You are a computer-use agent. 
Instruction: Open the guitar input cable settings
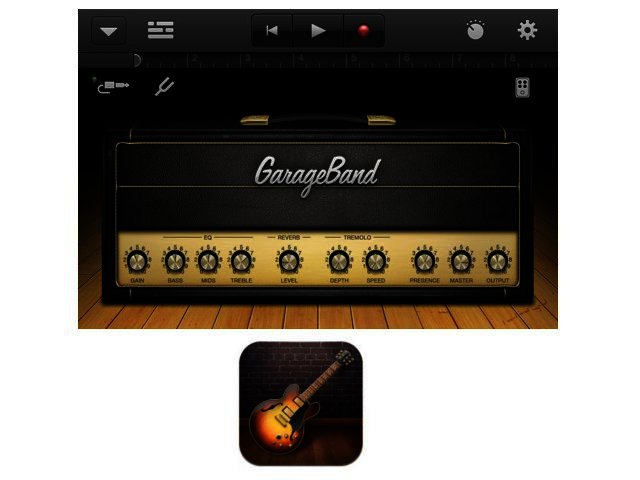pyautogui.click(x=112, y=87)
